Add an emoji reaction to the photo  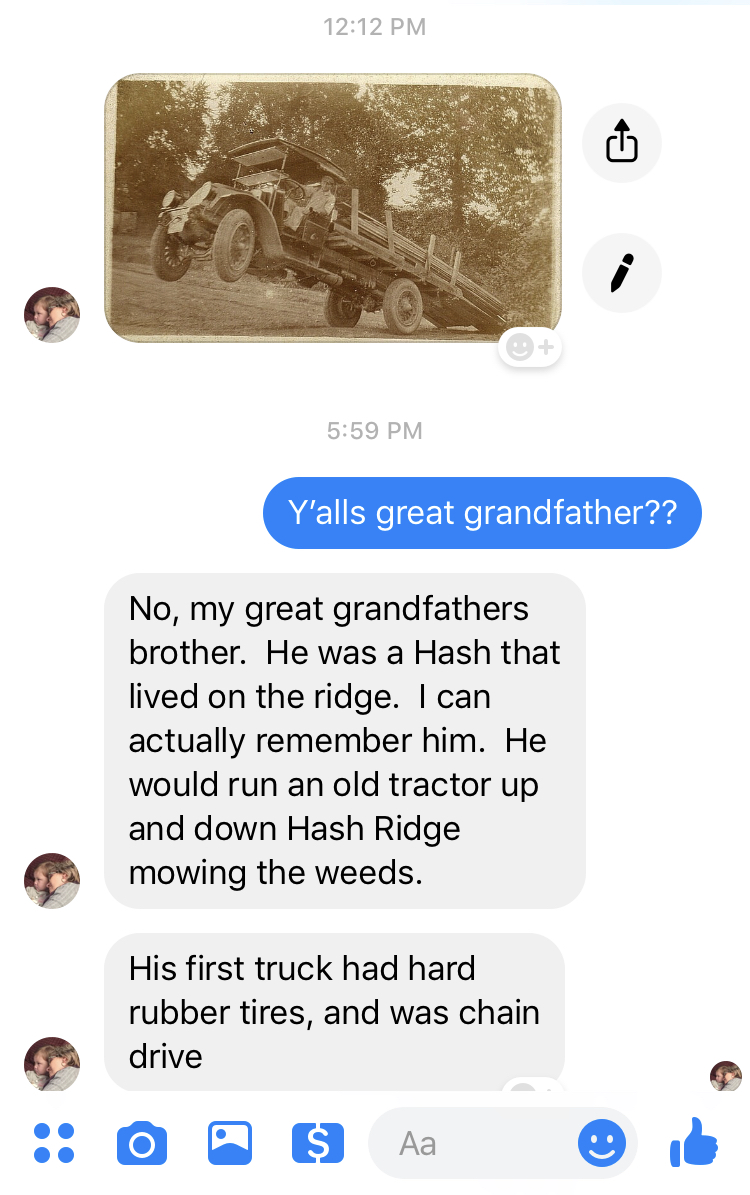[x=529, y=348]
